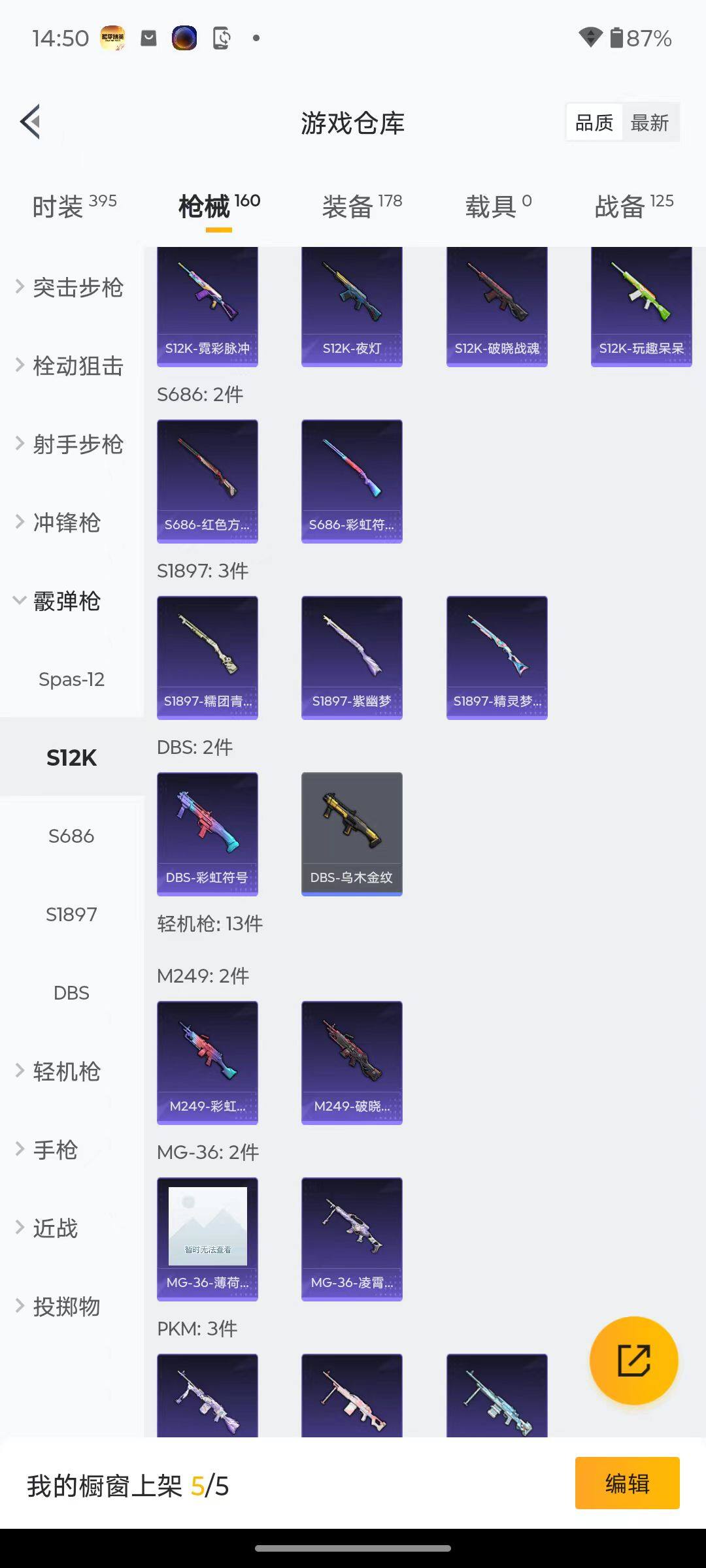
Task: Open the 战备 tab
Action: point(633,206)
